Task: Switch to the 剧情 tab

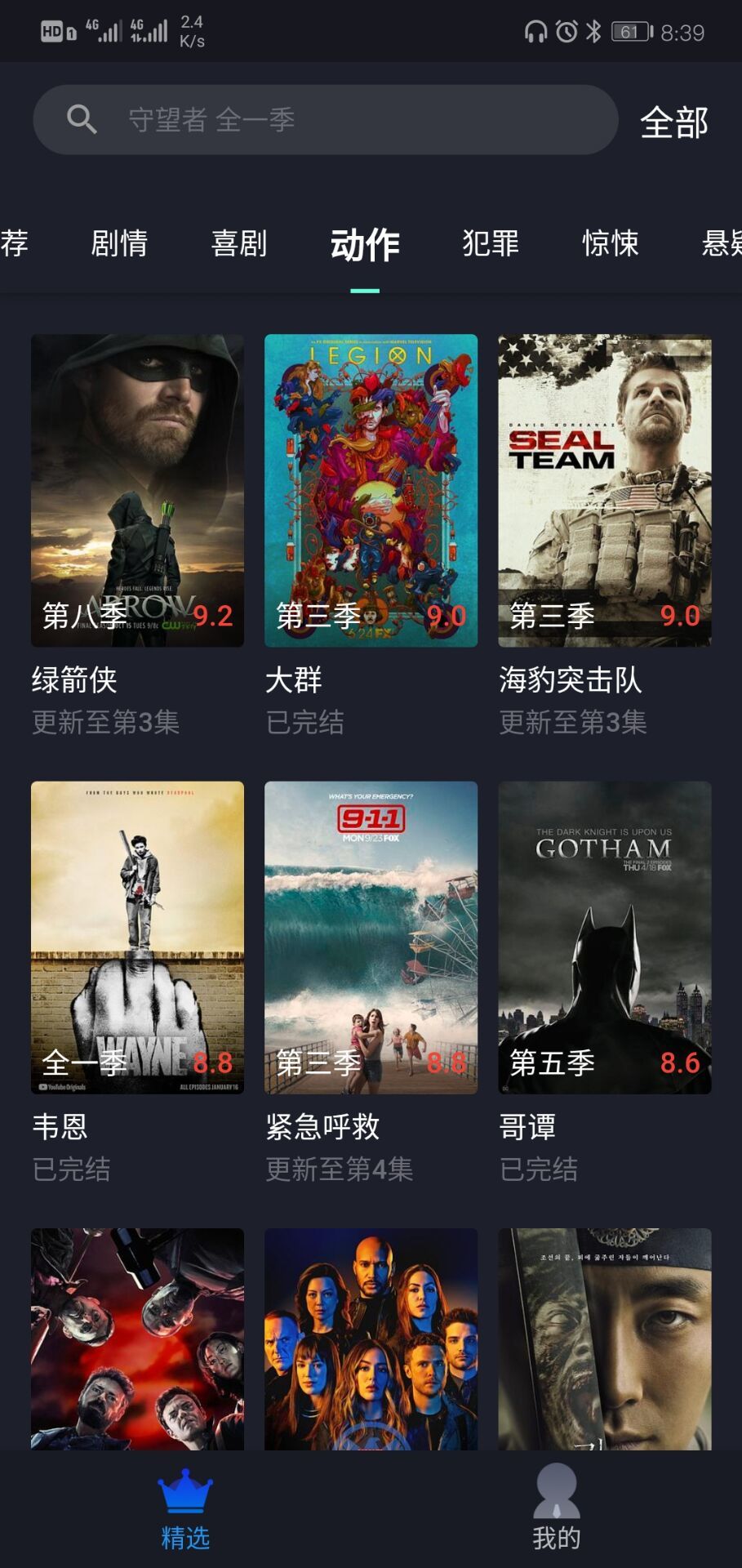Action: click(119, 243)
